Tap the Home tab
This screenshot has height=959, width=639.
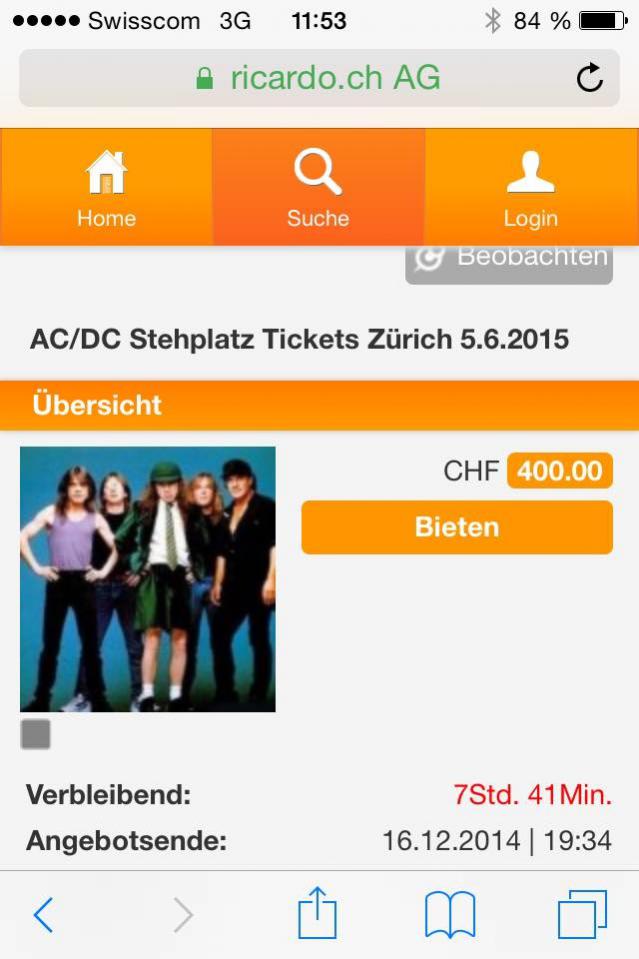pyautogui.click(x=106, y=187)
